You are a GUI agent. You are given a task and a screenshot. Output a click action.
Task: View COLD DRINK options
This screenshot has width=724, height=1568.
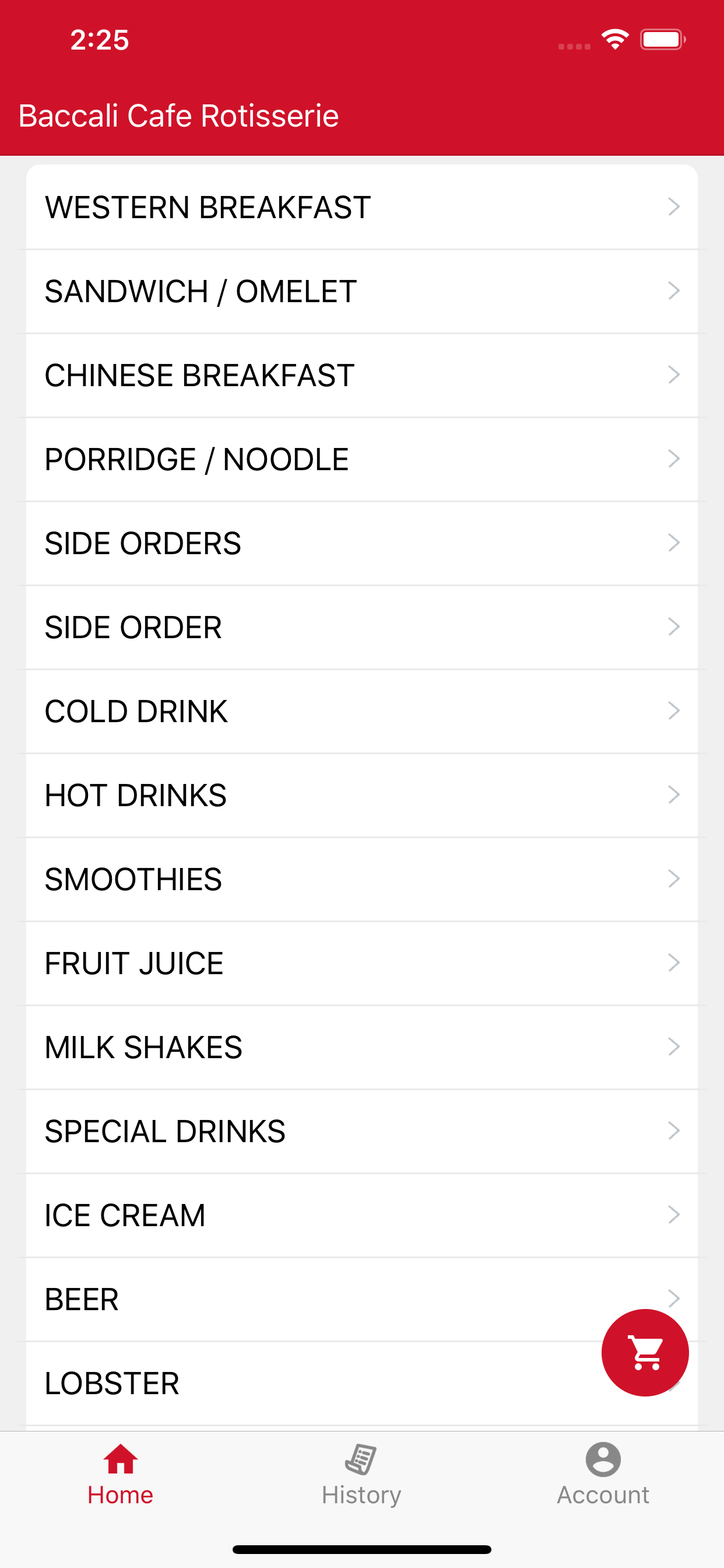click(362, 711)
